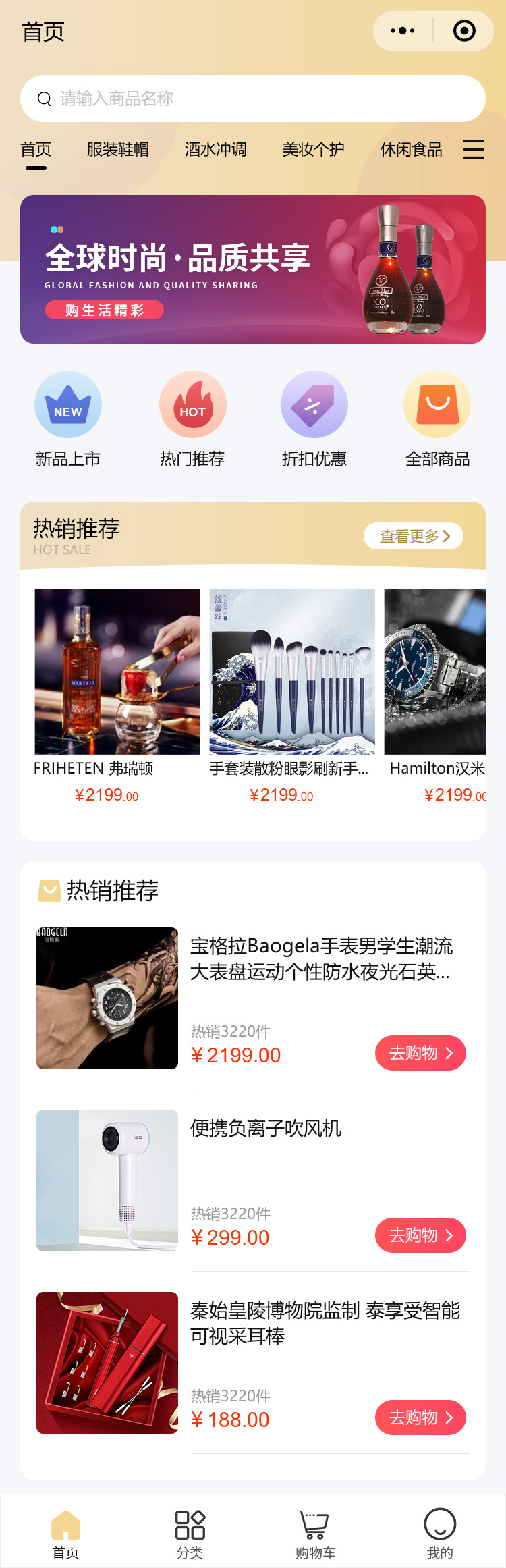Tap 查看更多 in hot sale section
Screen dimensions: 506x1568
coord(414,536)
